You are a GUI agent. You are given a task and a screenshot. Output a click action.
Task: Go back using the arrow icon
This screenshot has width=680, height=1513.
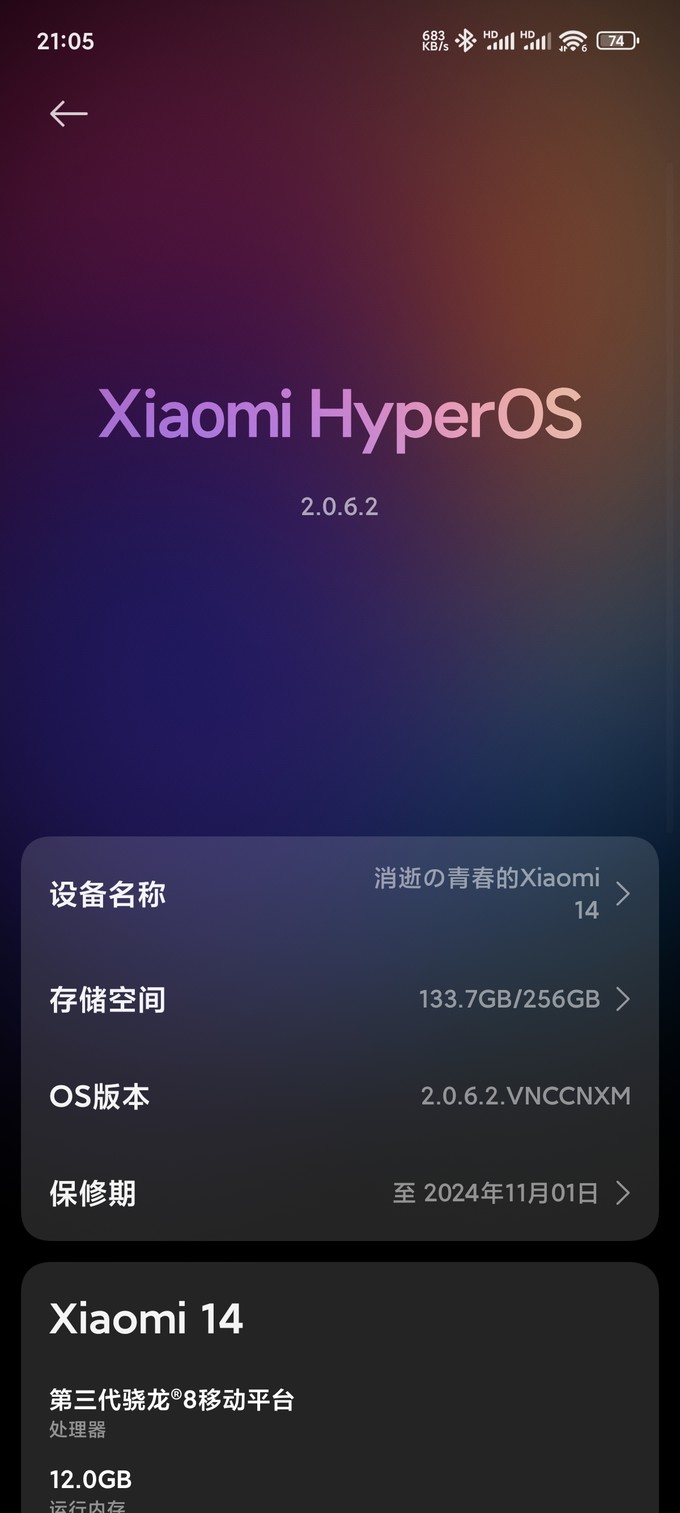tap(68, 114)
